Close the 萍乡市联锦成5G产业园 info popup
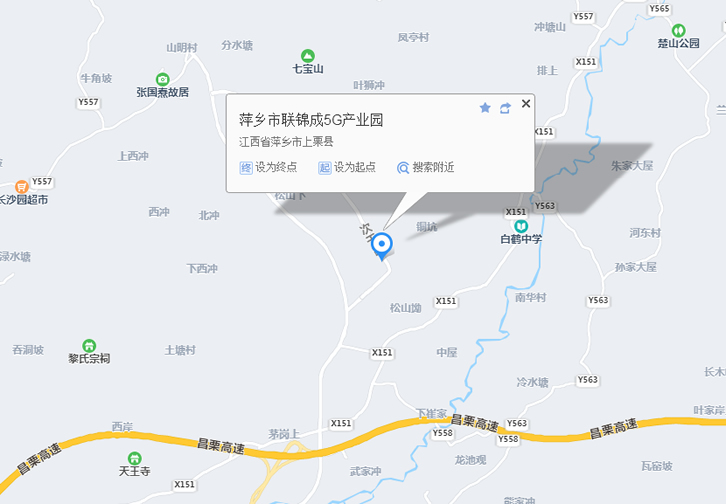 526,103
